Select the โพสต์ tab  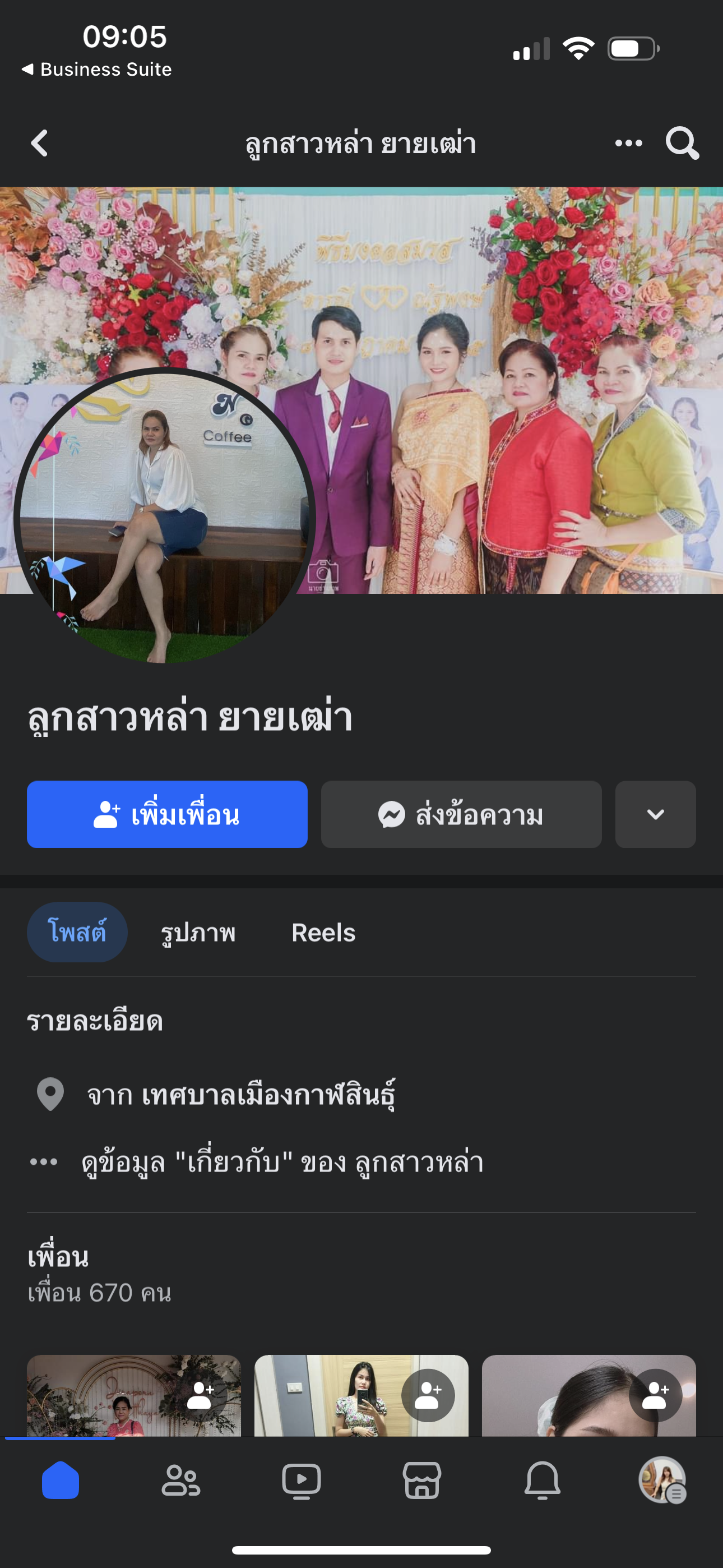click(x=77, y=932)
